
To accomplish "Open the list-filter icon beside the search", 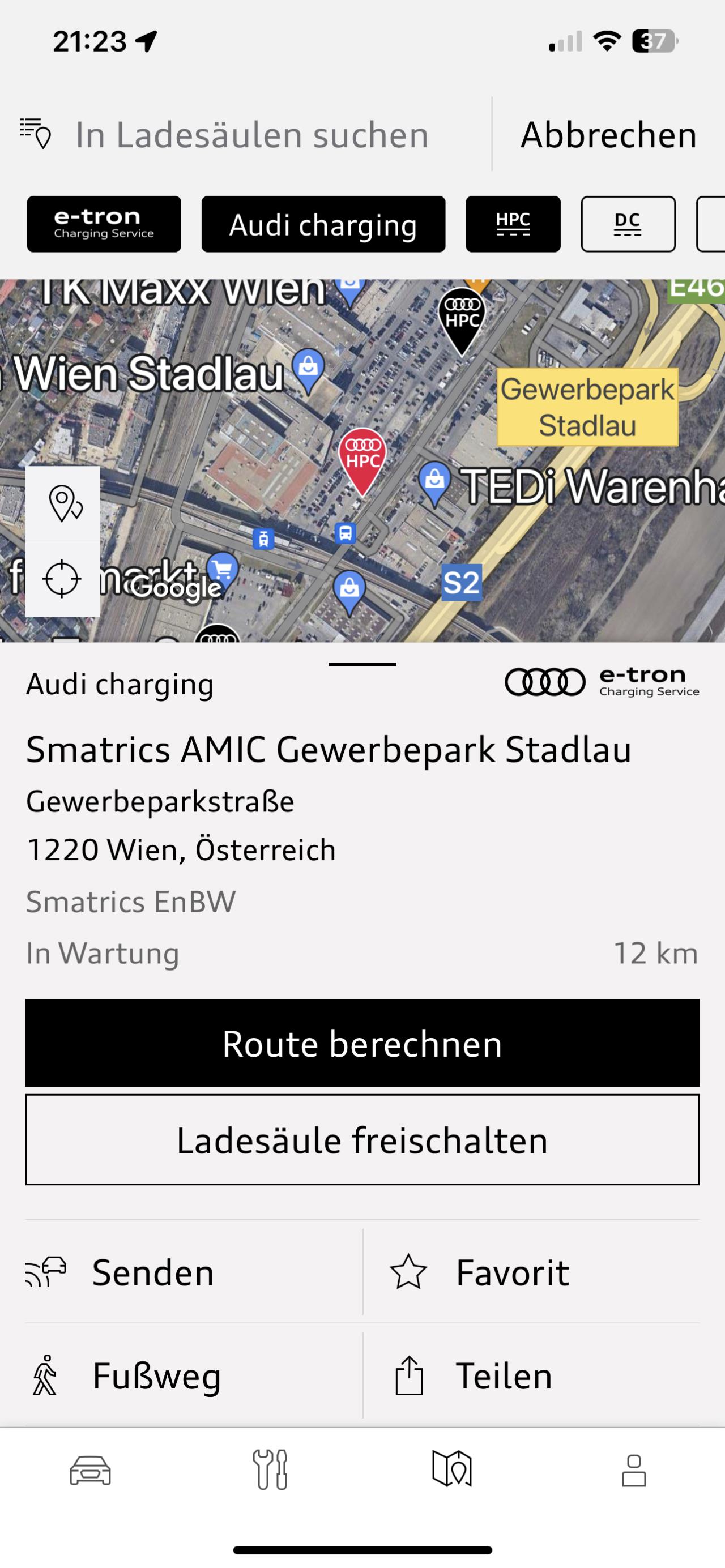I will 35,134.
